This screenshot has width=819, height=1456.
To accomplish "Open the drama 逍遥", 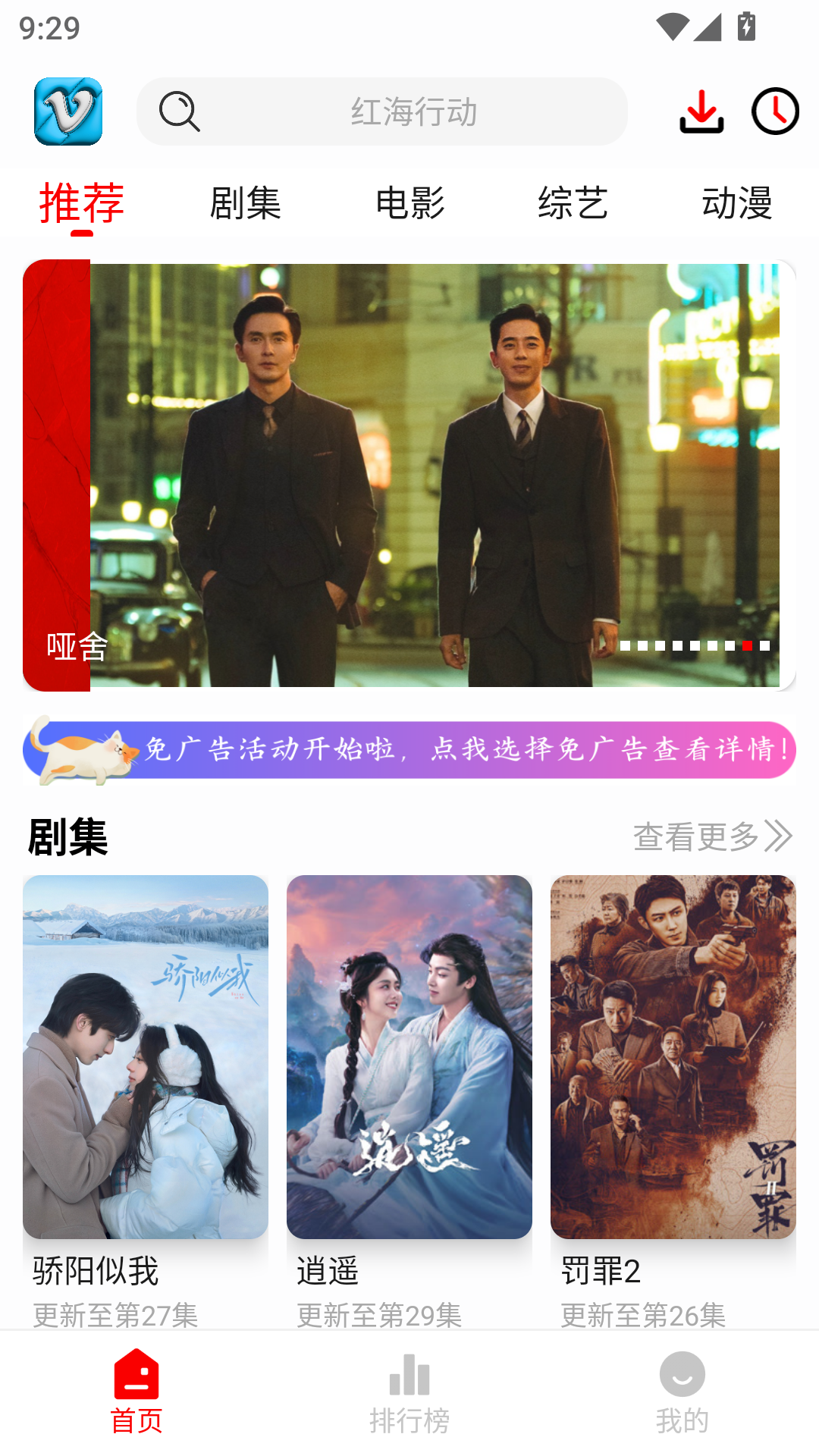I will click(409, 1057).
